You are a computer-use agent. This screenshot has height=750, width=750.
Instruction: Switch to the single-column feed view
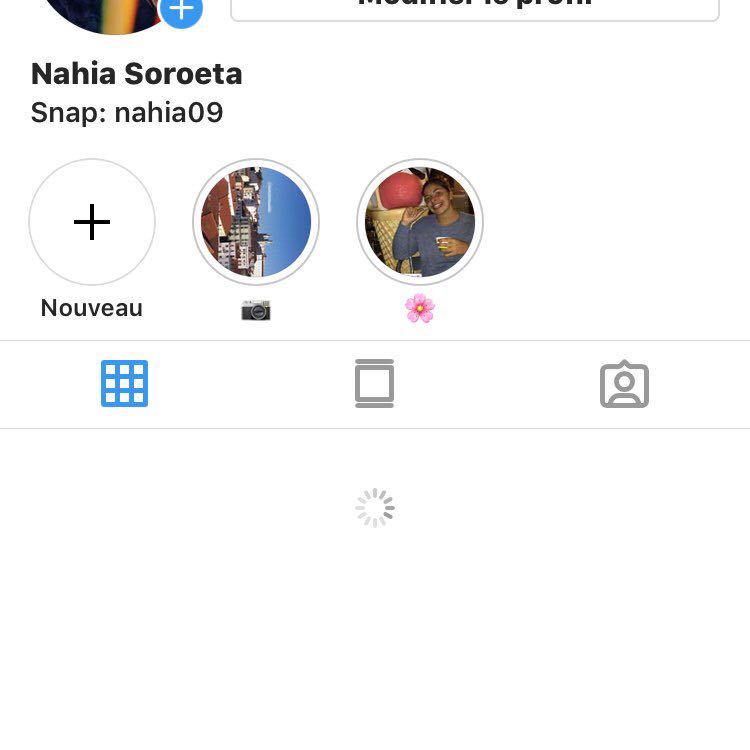click(375, 384)
